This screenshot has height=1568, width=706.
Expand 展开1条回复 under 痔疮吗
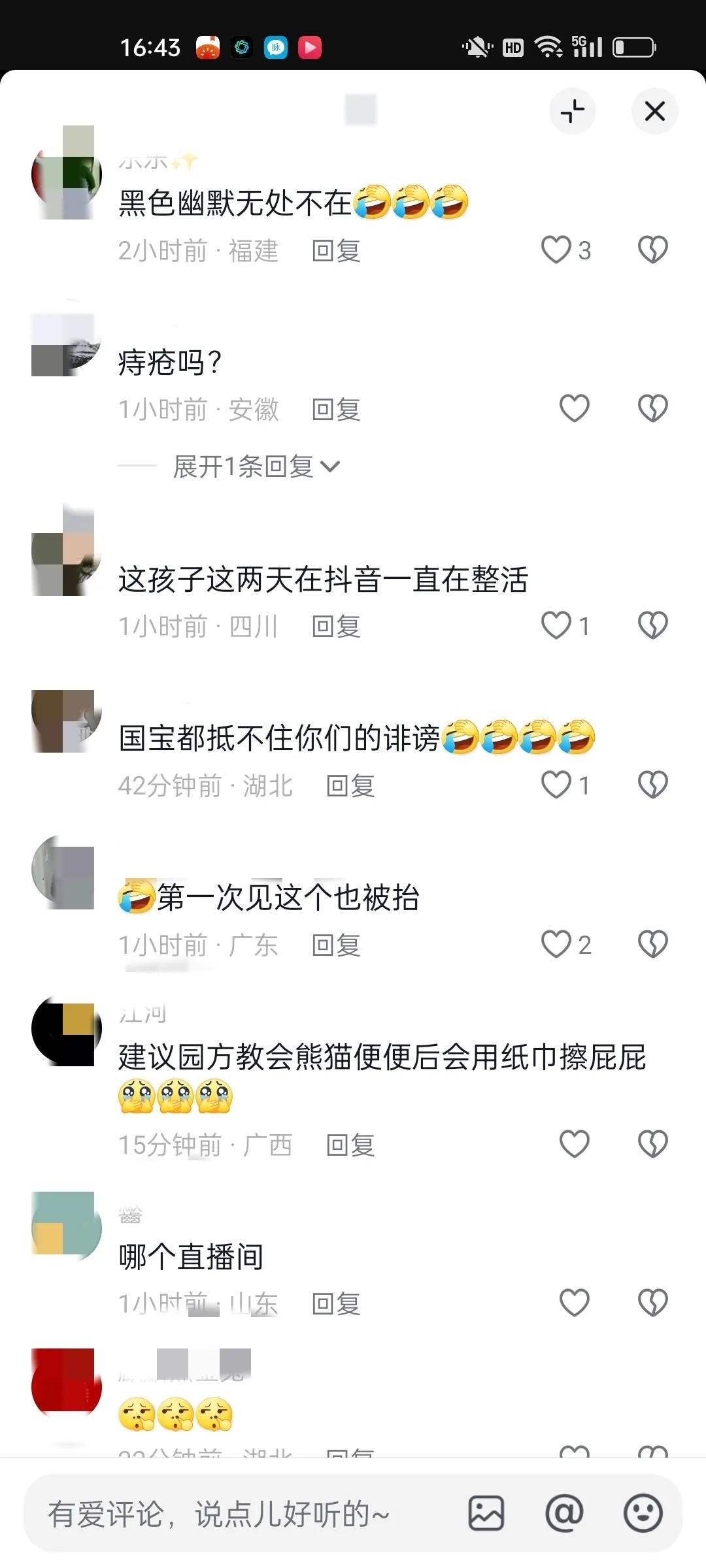[255, 466]
